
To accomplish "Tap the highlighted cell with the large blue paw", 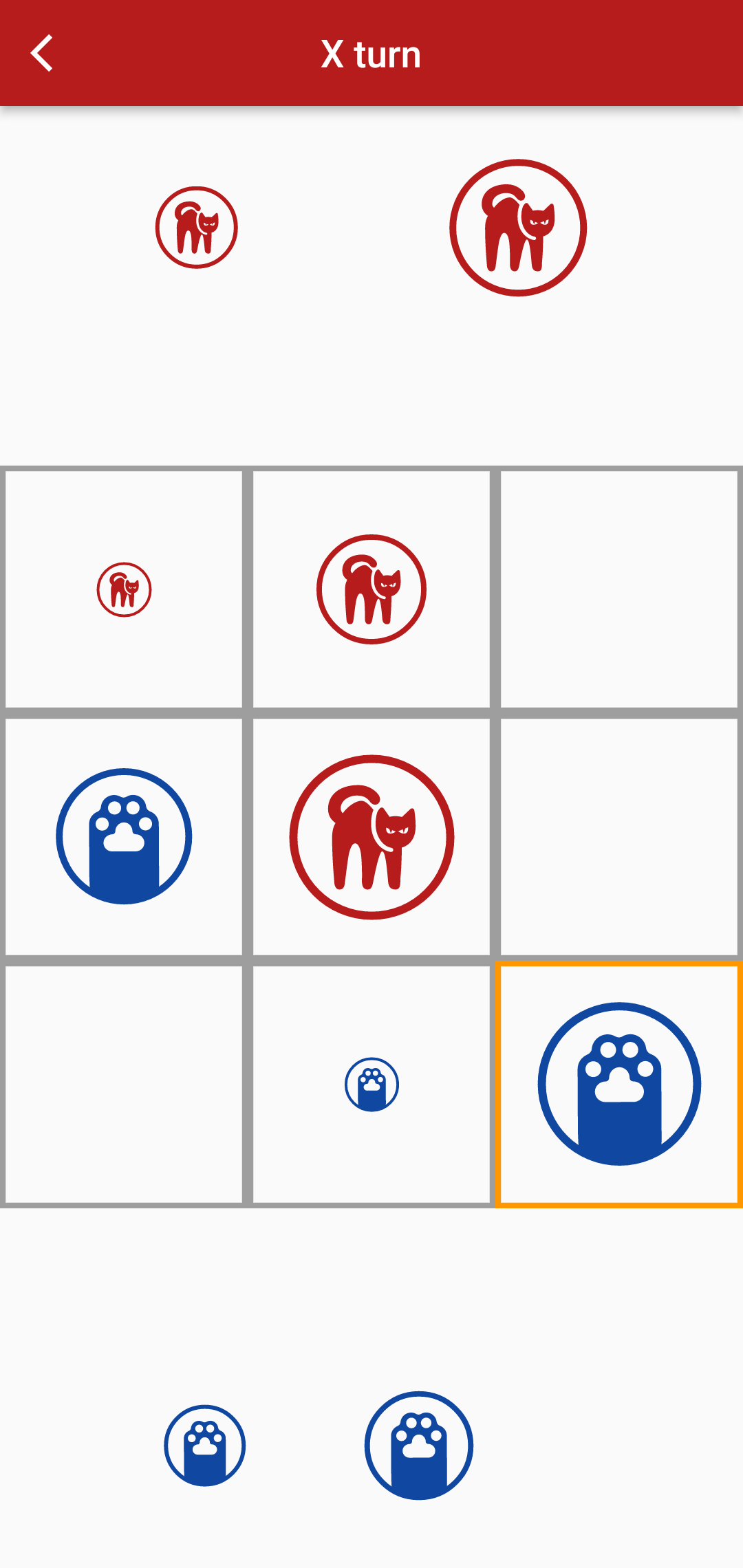I will click(619, 1085).
